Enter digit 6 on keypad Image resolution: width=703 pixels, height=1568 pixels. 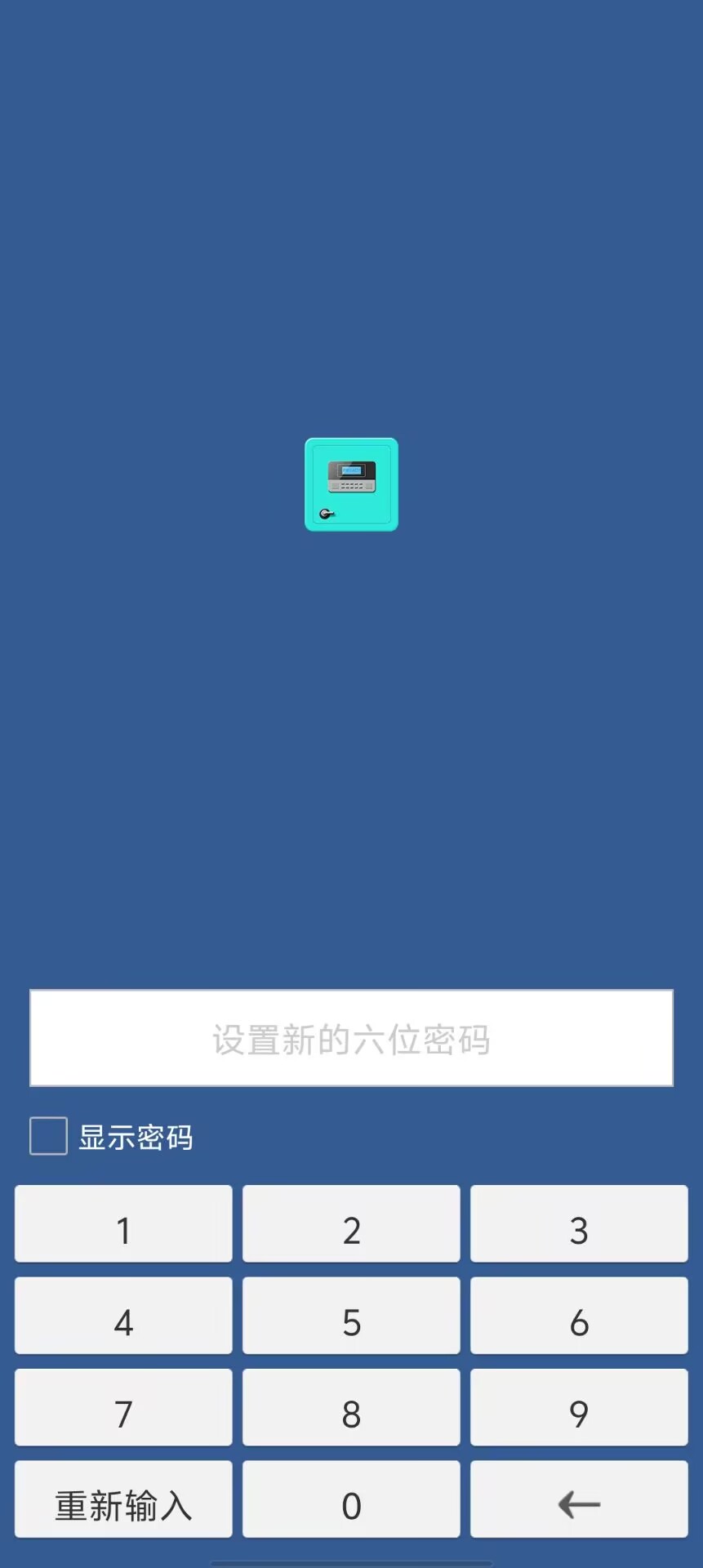(579, 1316)
